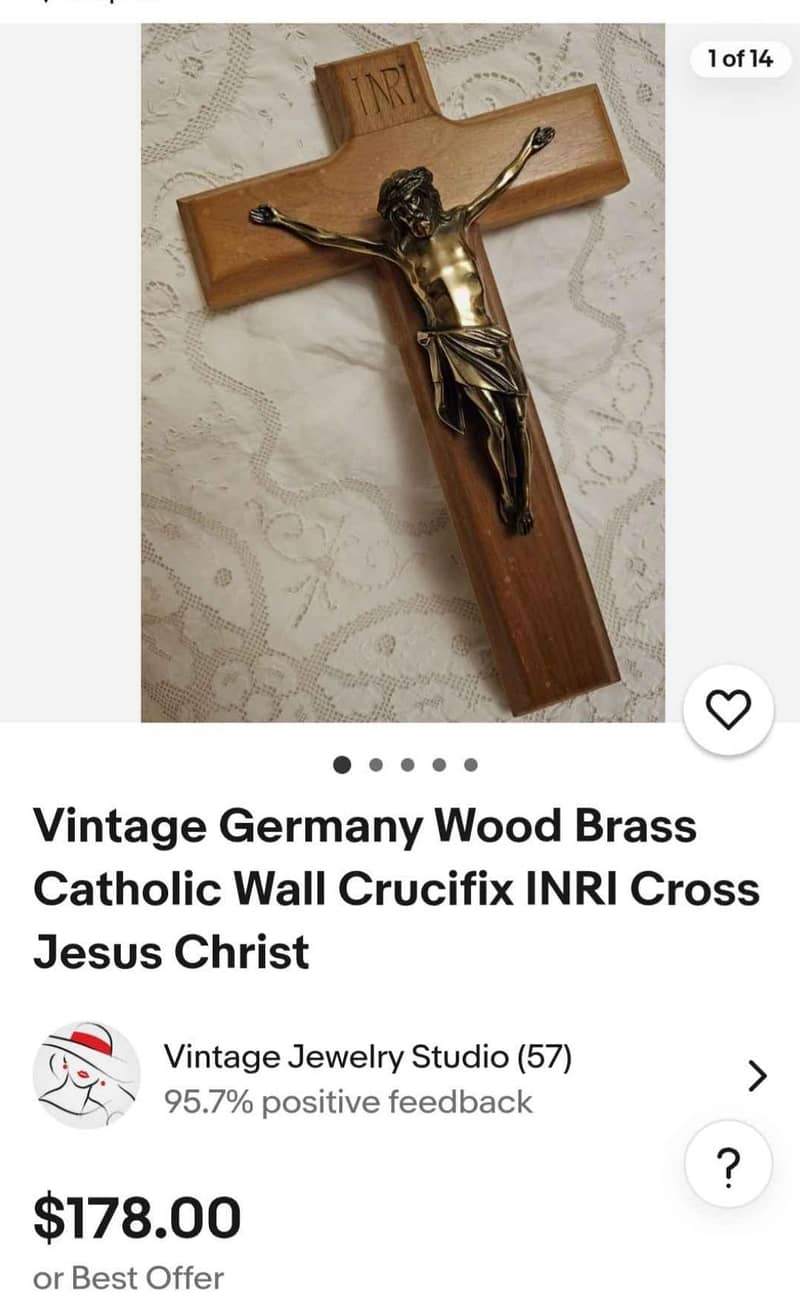Open help via question mark icon
Viewport: 800px width, 1298px height.
[x=729, y=1164]
